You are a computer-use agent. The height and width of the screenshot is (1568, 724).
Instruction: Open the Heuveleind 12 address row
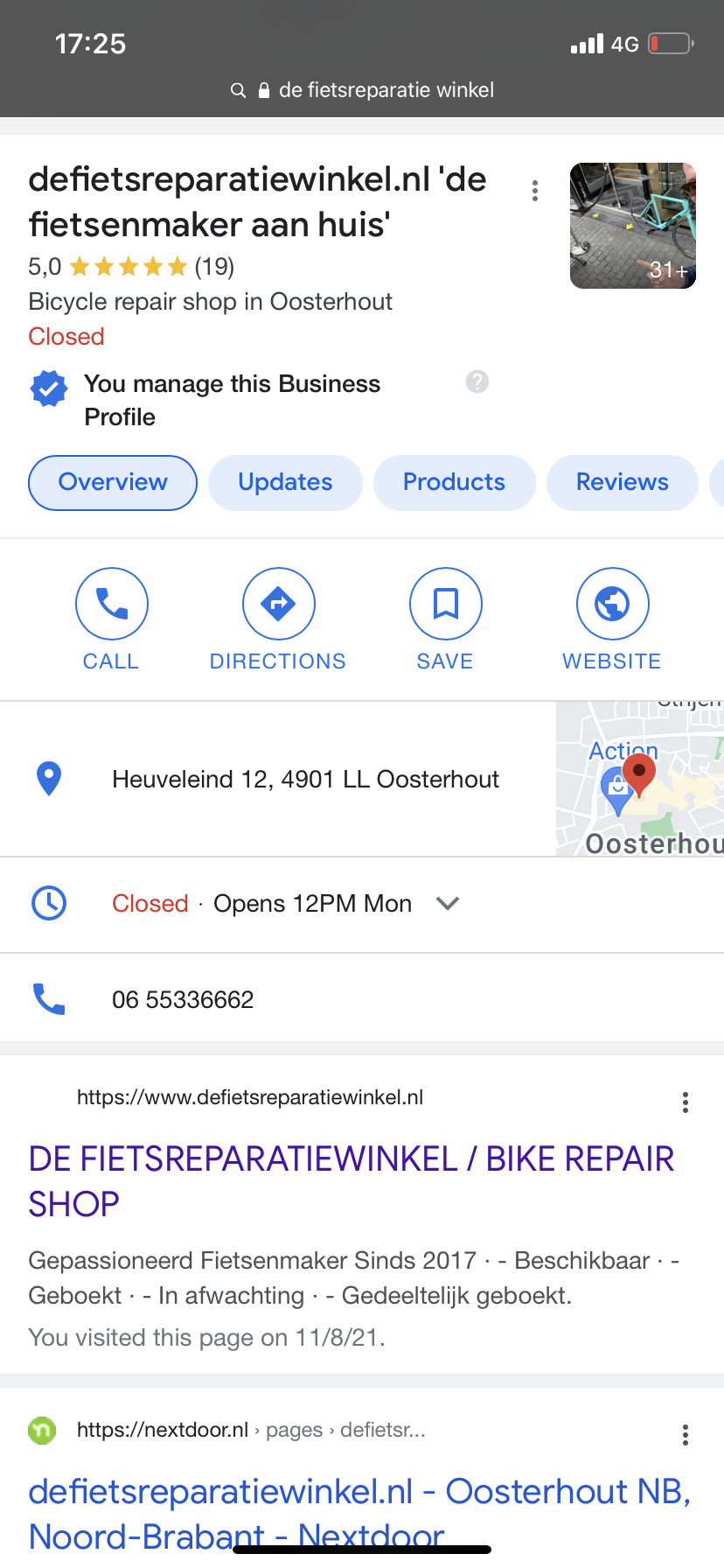[305, 779]
